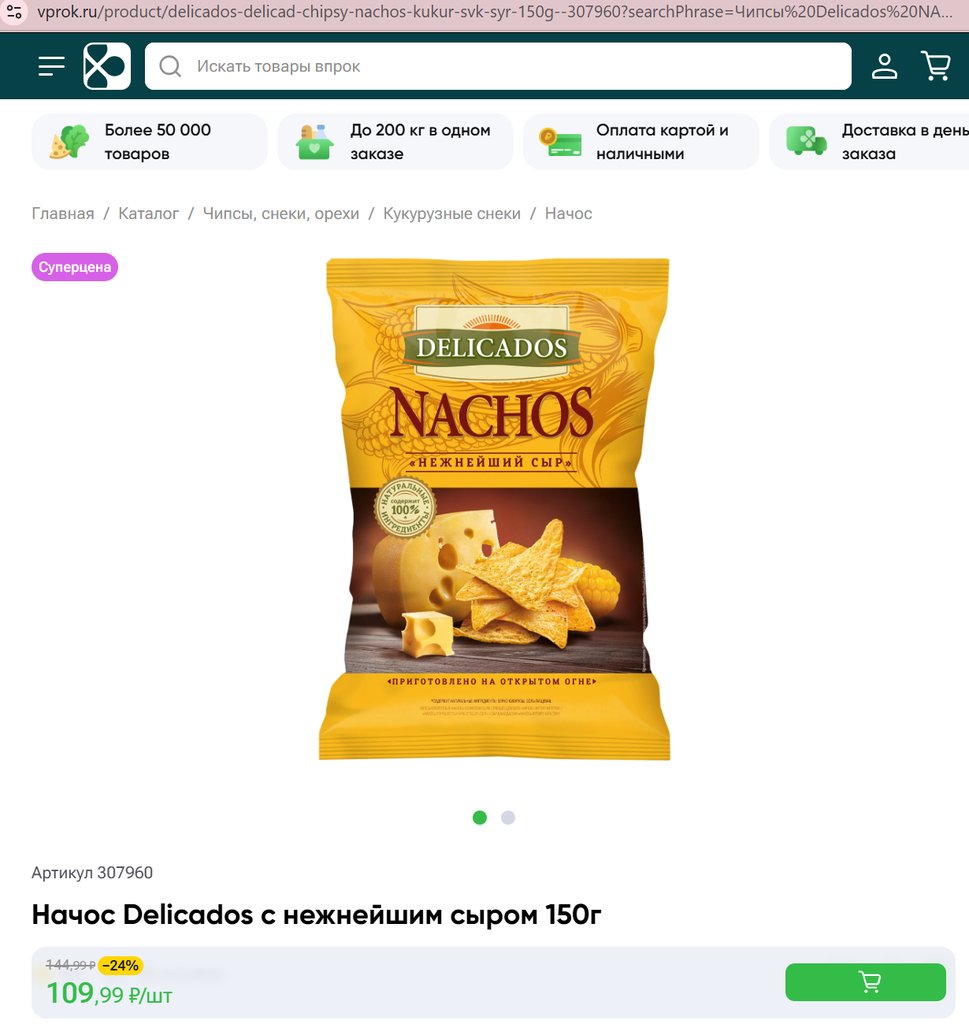The image size is (969, 1024).
Task: Tap the Vprok logo to go home
Action: 106,66
